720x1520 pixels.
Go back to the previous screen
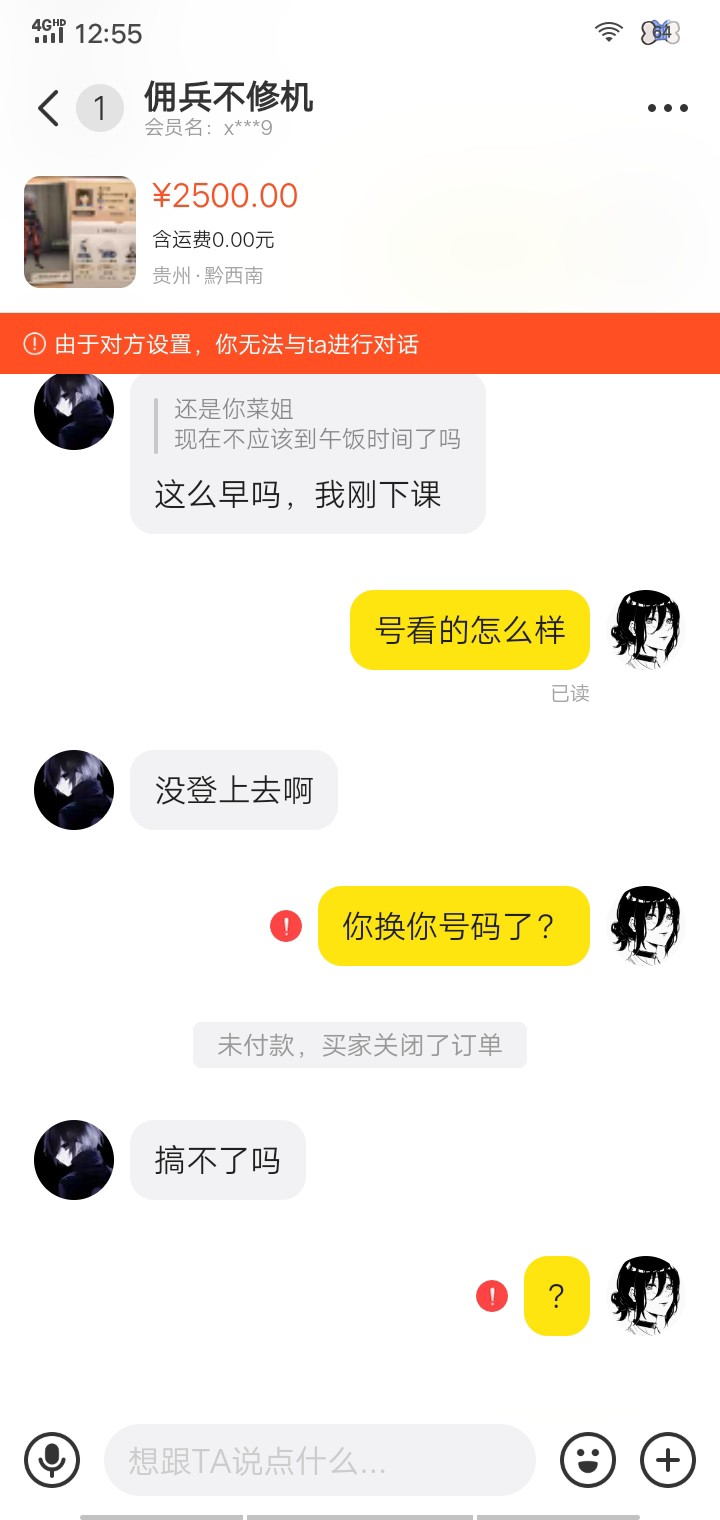point(48,108)
